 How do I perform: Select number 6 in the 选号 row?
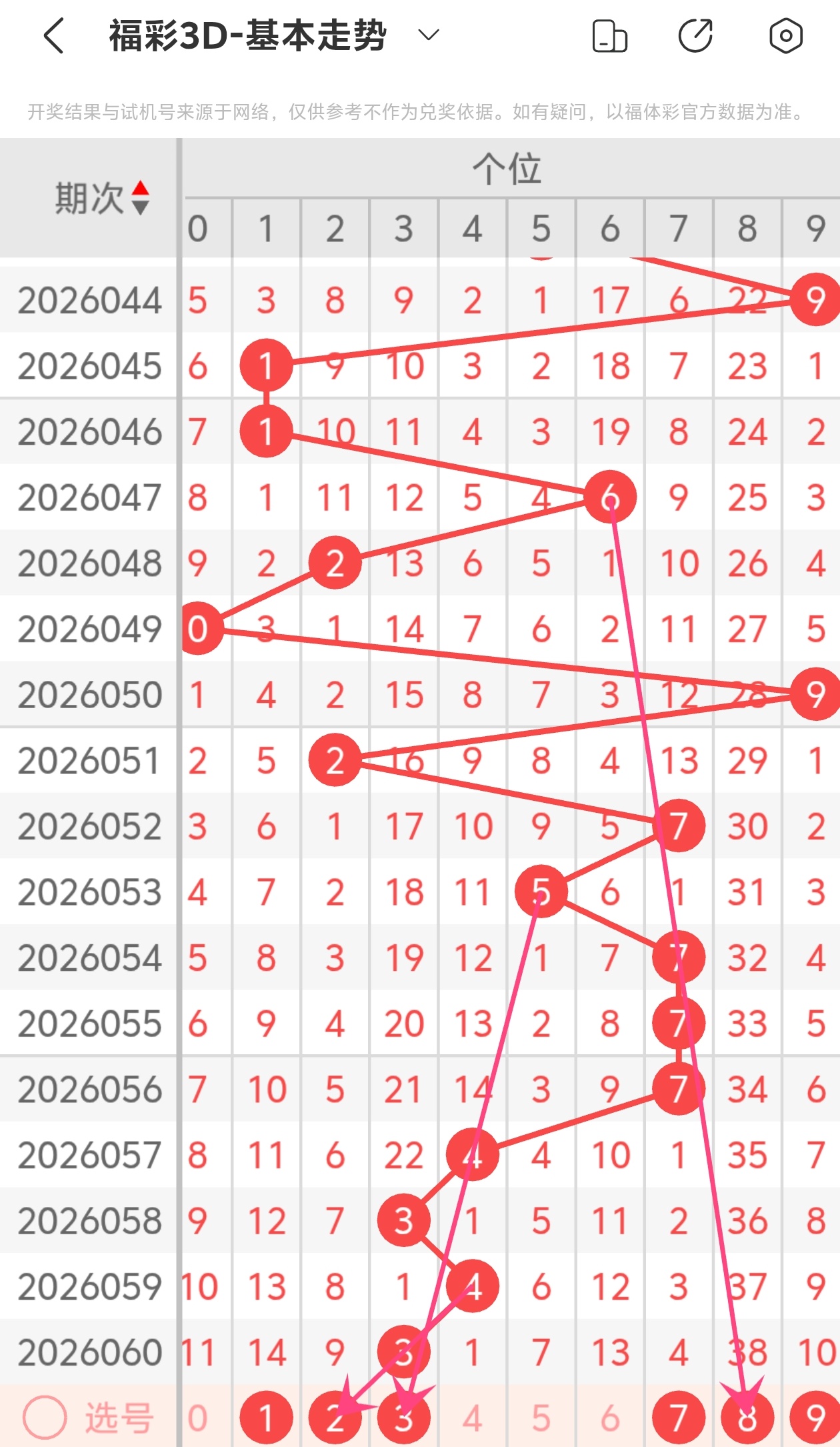(x=609, y=1418)
